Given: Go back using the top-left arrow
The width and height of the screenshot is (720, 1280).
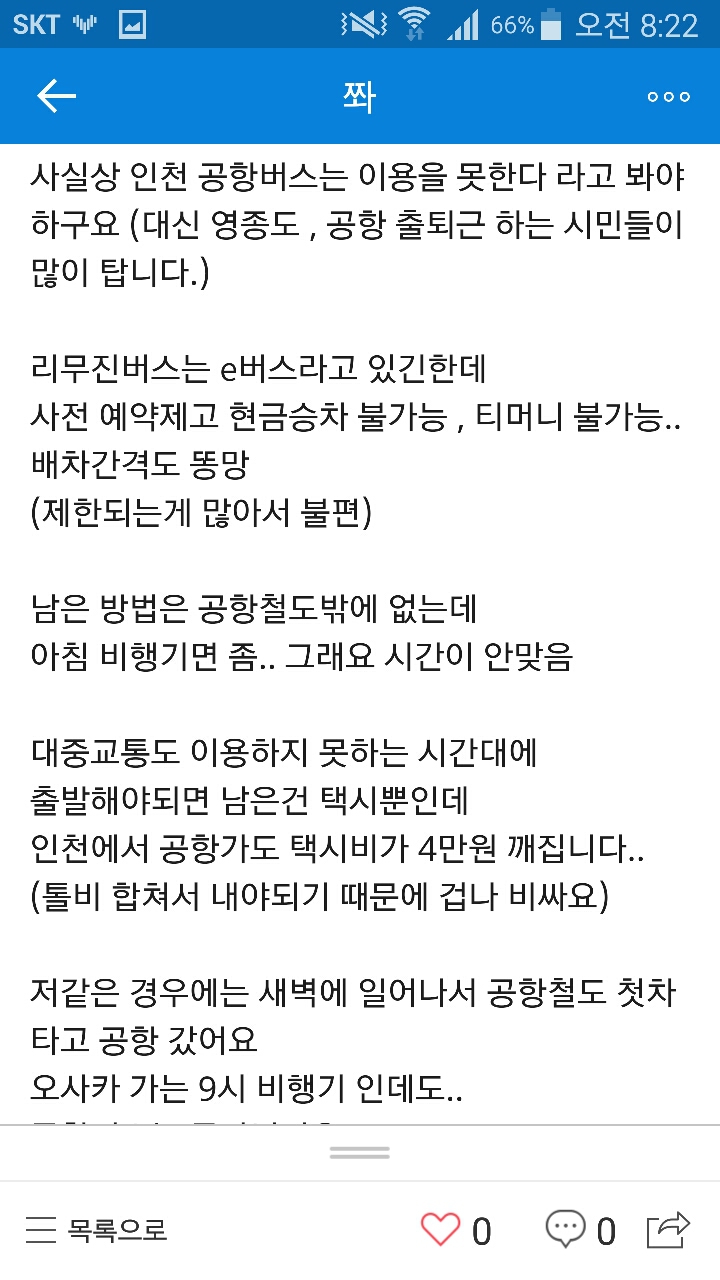Looking at the screenshot, I should pyautogui.click(x=56, y=96).
